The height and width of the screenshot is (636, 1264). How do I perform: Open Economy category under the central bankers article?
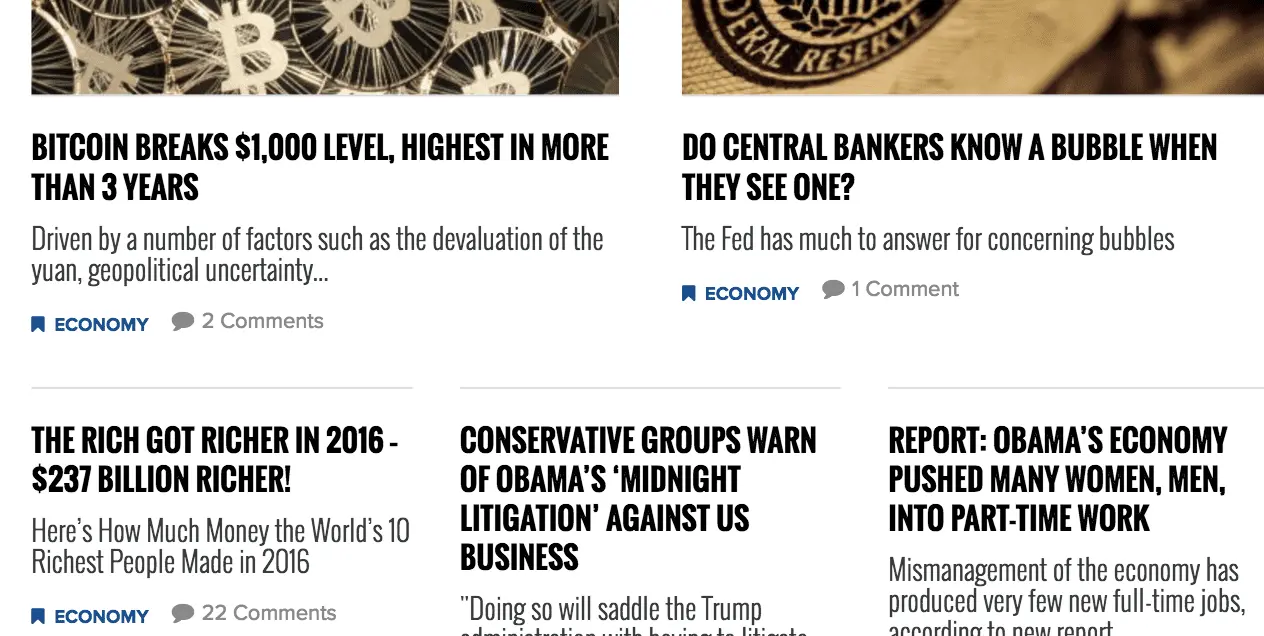coord(751,293)
